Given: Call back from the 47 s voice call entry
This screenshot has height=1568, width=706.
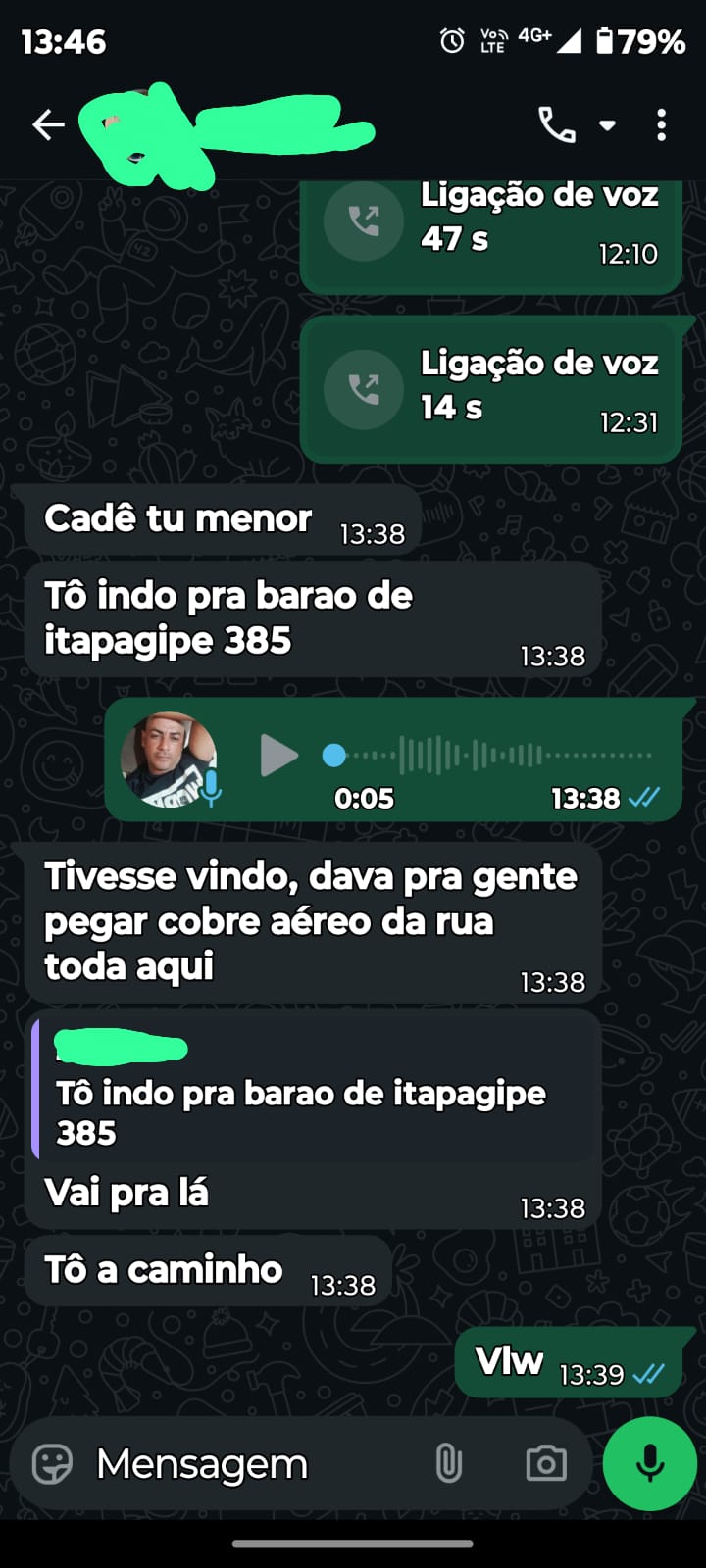Looking at the screenshot, I should [364, 221].
